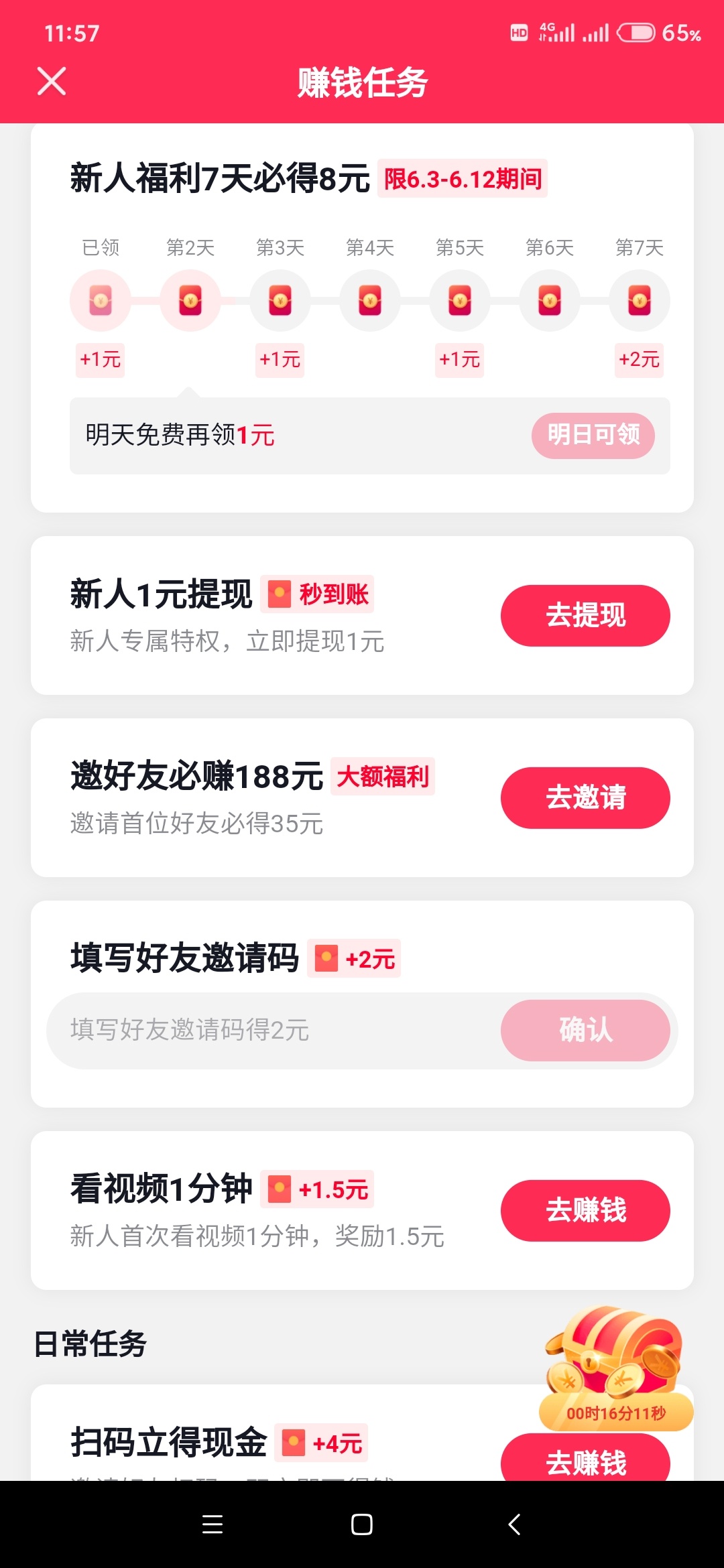Select the 第2天 red envelope
The height and width of the screenshot is (1568, 724).
190,300
